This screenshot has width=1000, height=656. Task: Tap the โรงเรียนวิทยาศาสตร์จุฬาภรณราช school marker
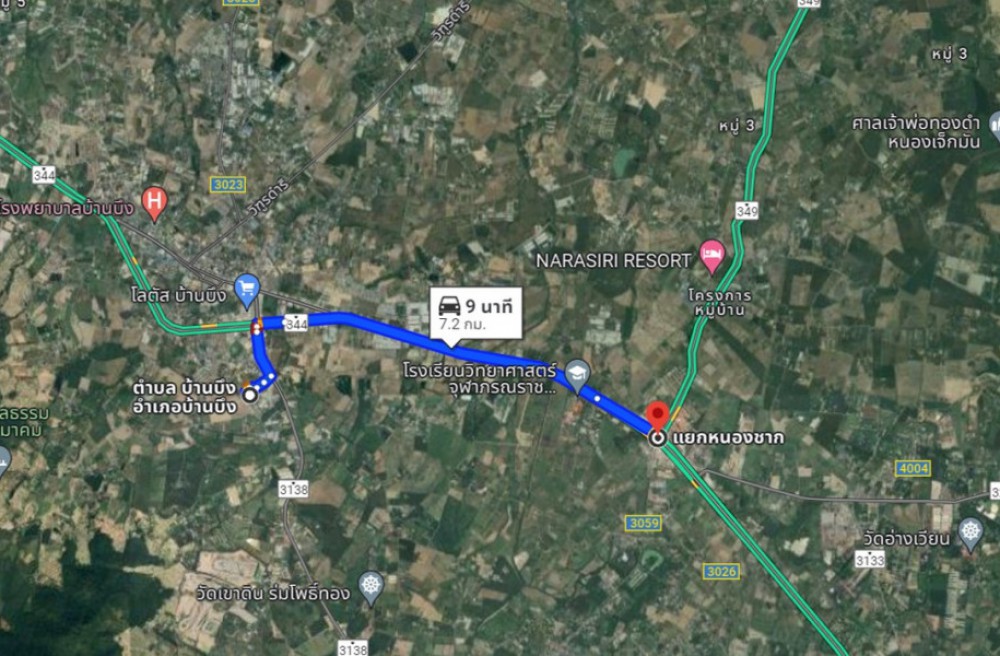click(x=578, y=374)
